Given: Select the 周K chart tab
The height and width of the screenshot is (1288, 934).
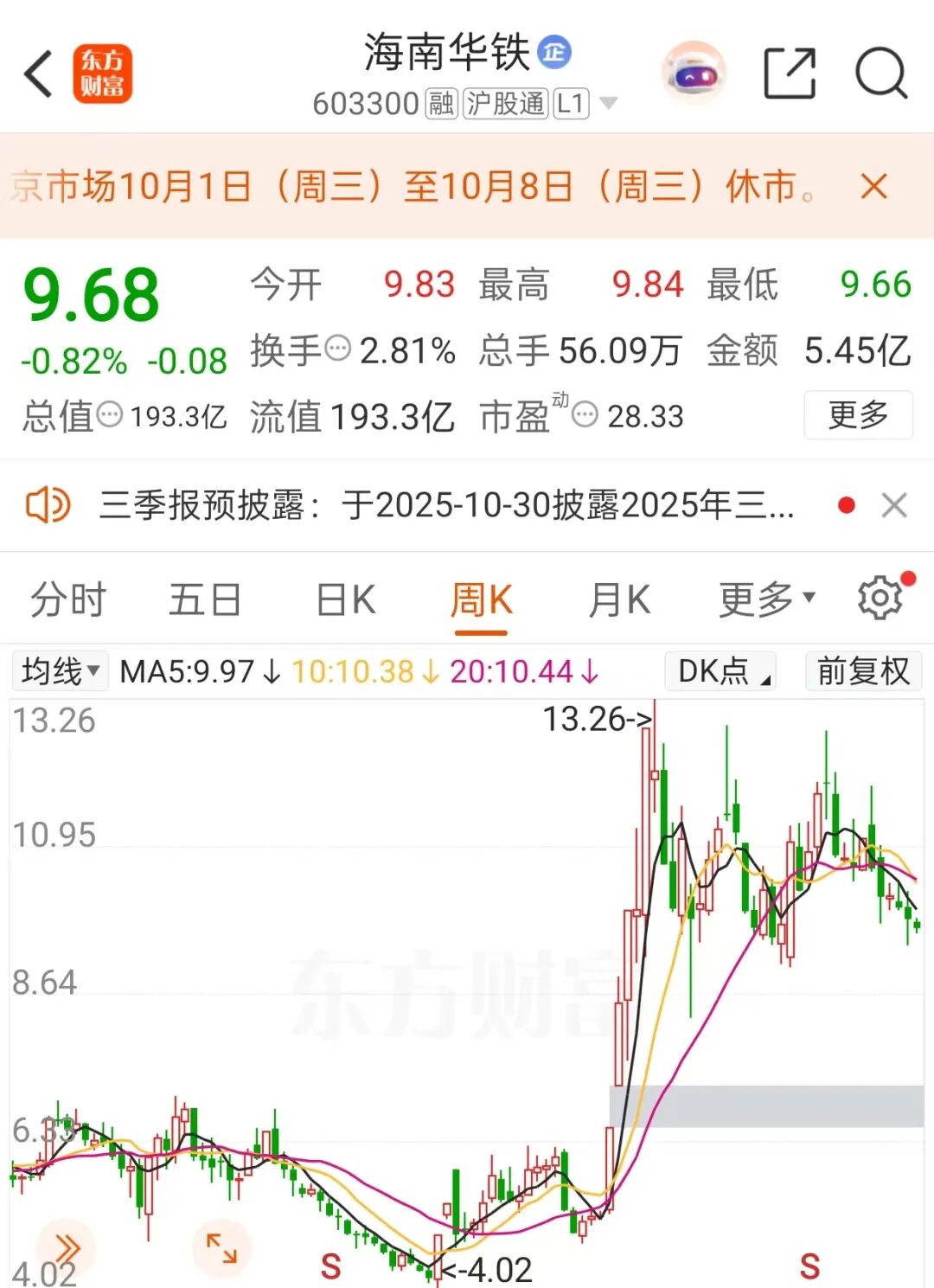Looking at the screenshot, I should tap(481, 599).
